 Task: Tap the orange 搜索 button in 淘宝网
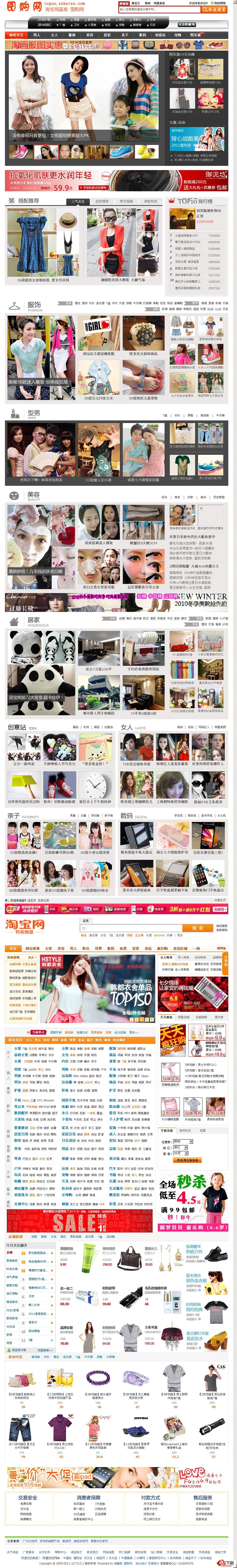197,928
